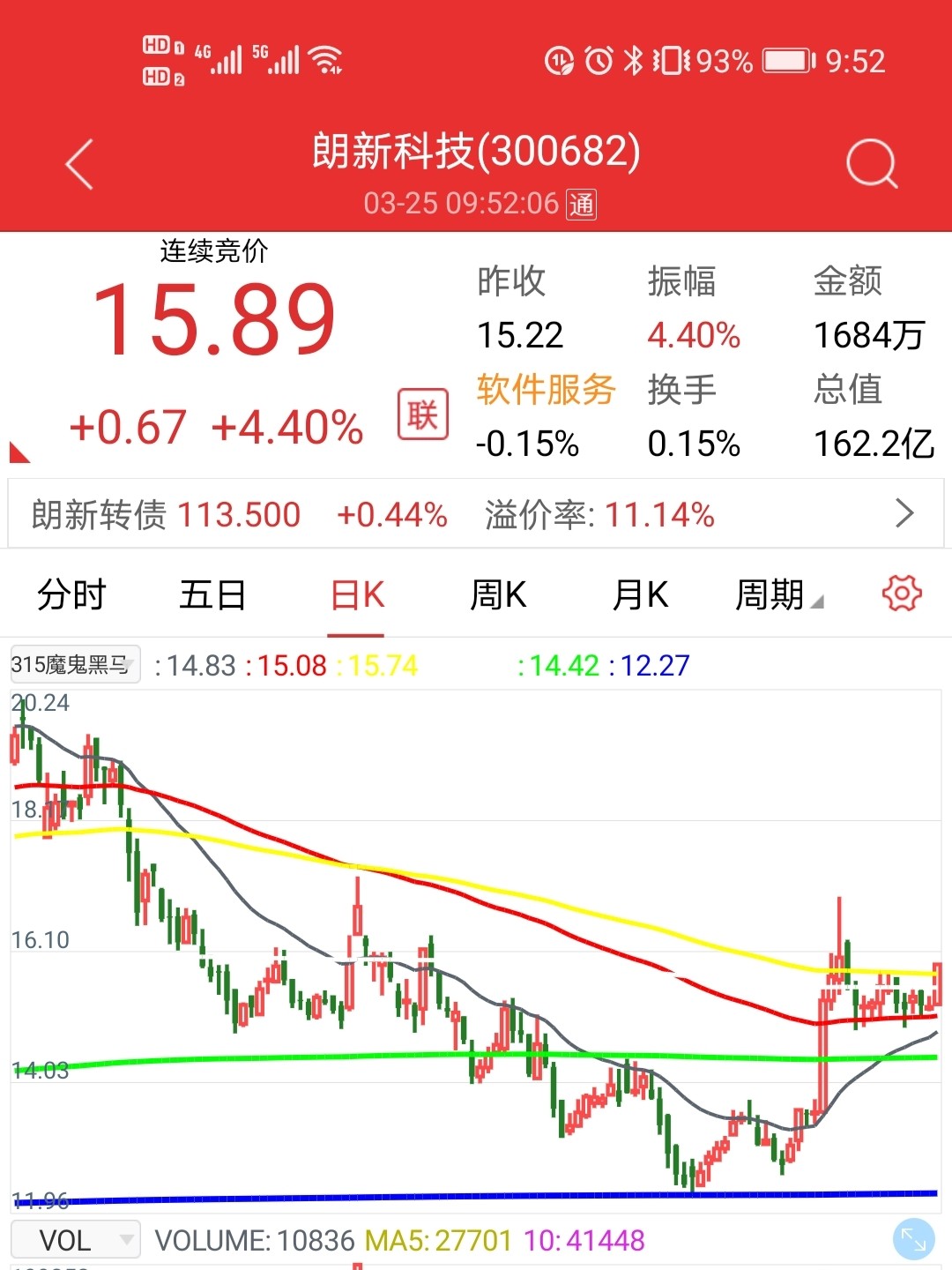Viewport: 952px width, 1270px height.
Task: Switch to the 分时 chart tab
Action: tap(71, 595)
